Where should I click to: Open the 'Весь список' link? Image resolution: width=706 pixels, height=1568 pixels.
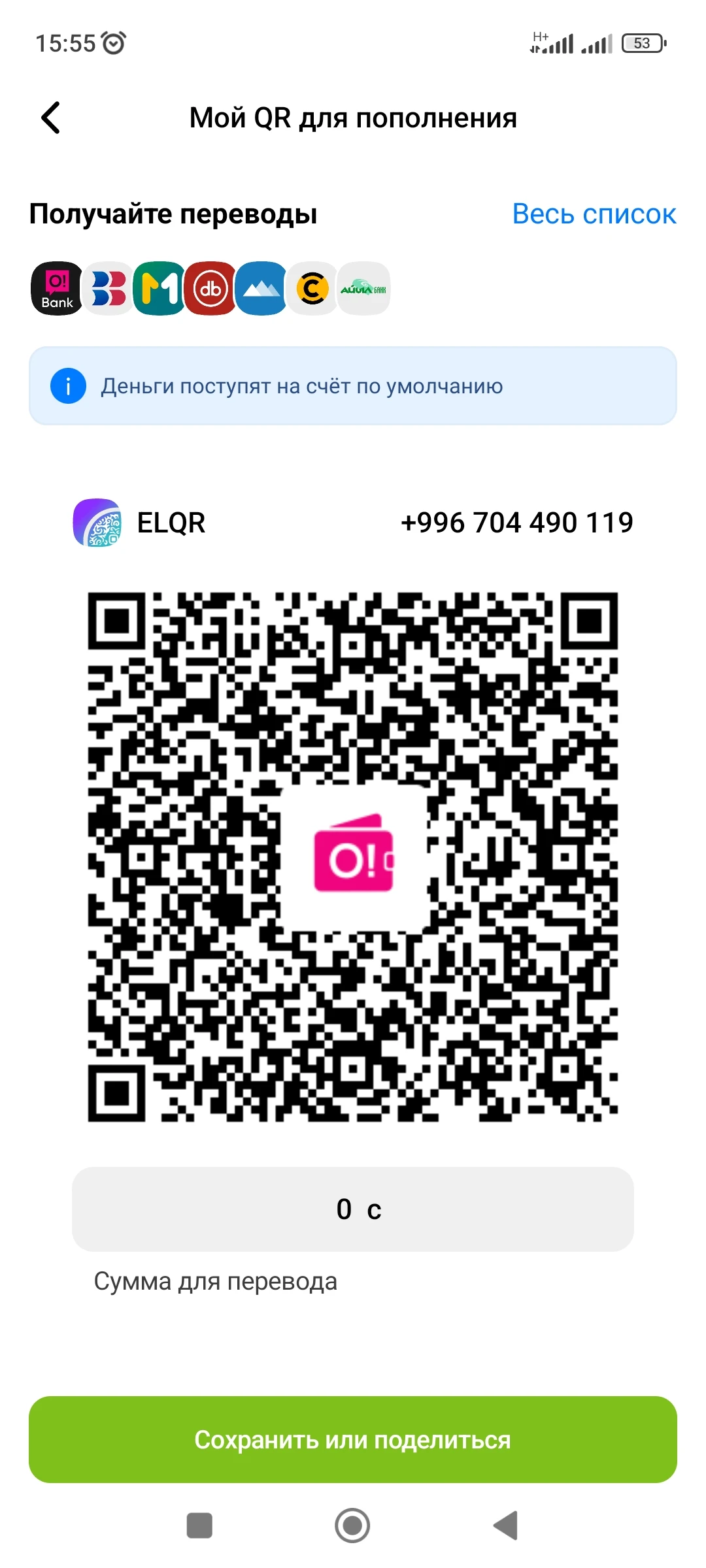(x=594, y=214)
